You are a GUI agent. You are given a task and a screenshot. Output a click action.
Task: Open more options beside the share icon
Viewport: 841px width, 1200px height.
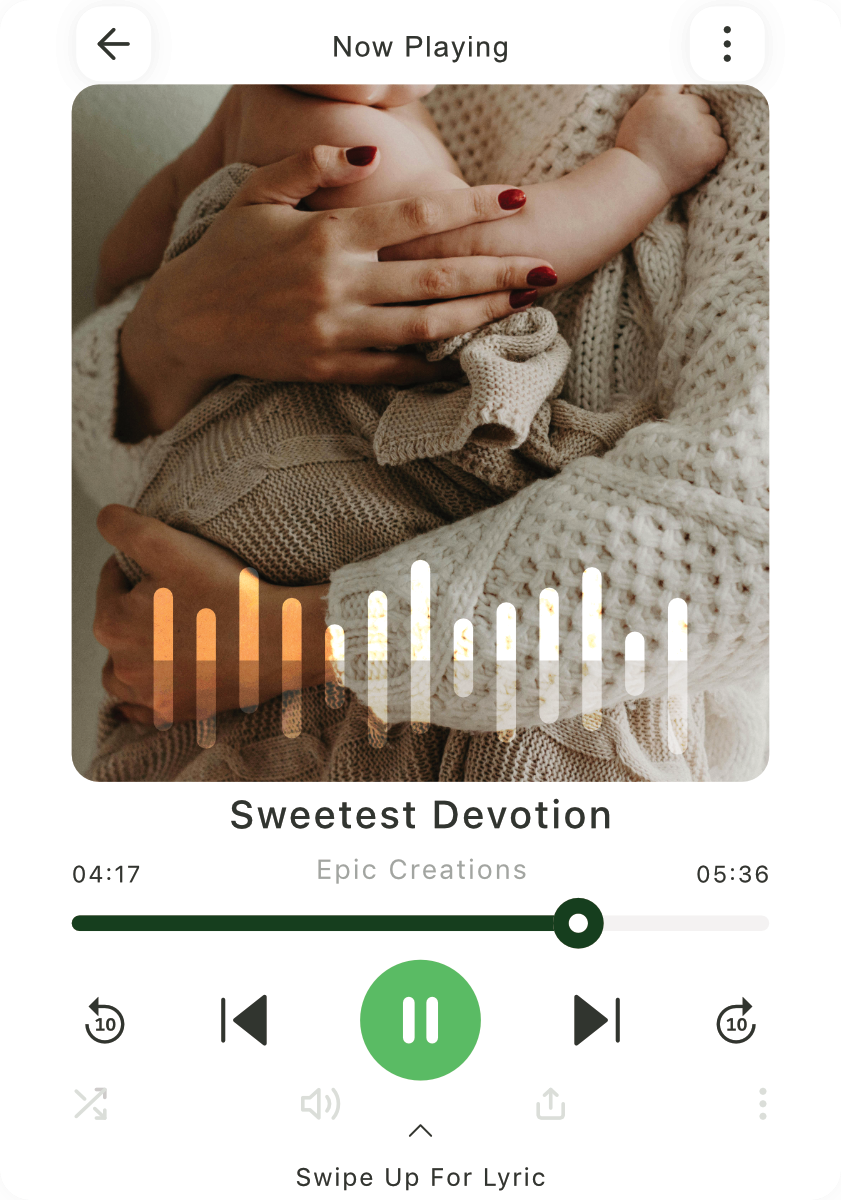pyautogui.click(x=763, y=1104)
